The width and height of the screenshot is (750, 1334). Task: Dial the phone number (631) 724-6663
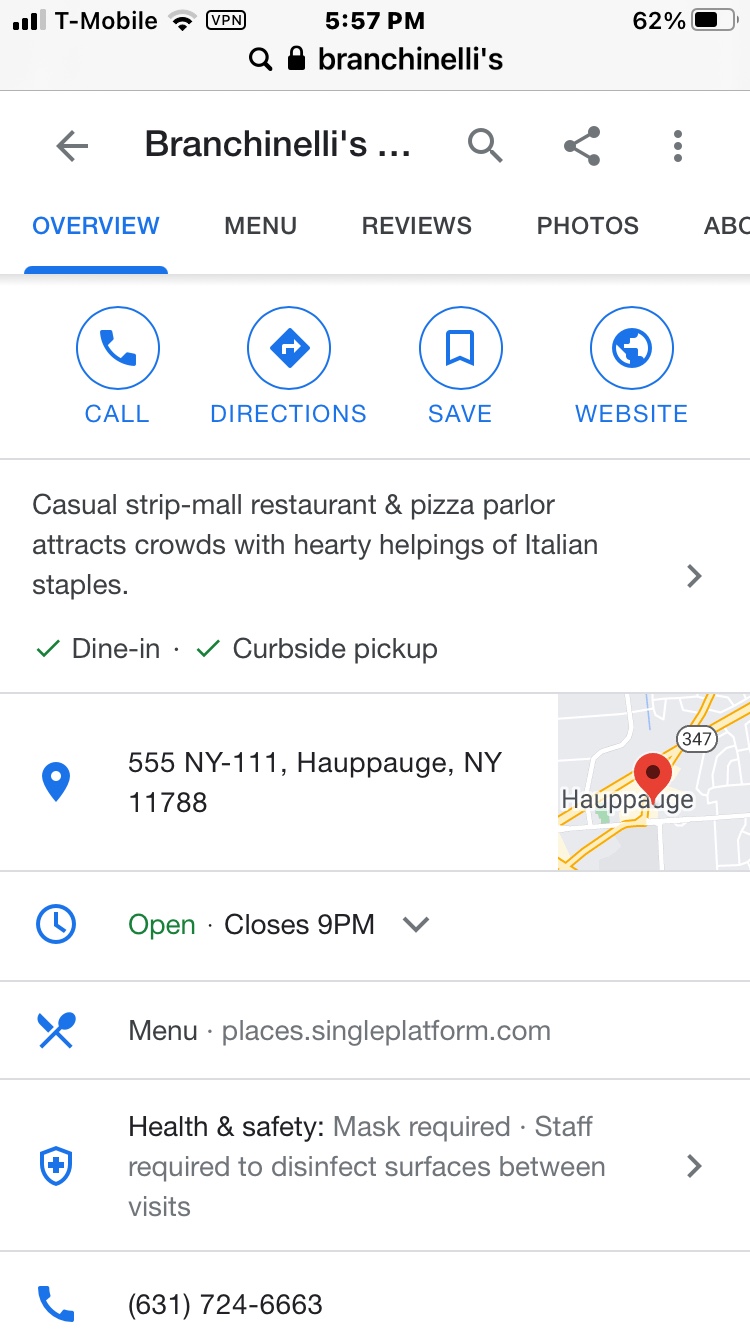225,1304
